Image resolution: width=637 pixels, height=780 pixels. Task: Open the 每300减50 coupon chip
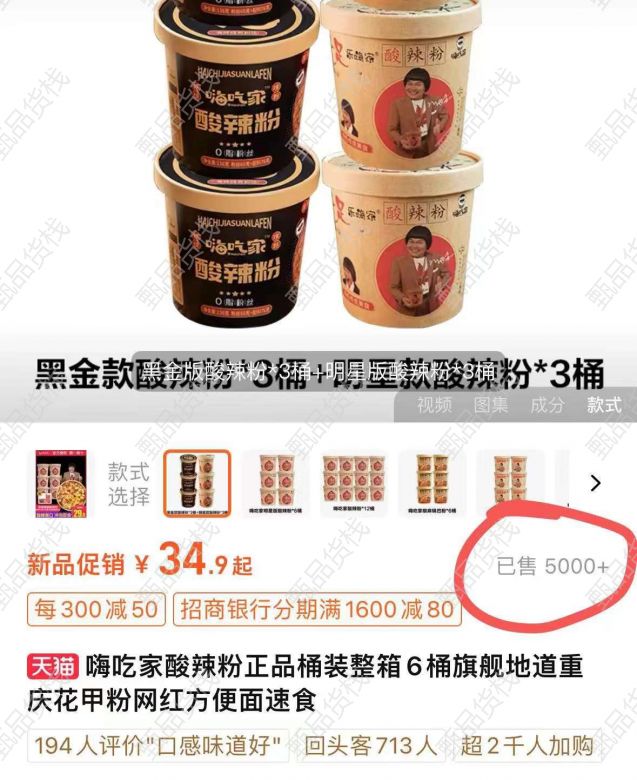click(x=97, y=609)
